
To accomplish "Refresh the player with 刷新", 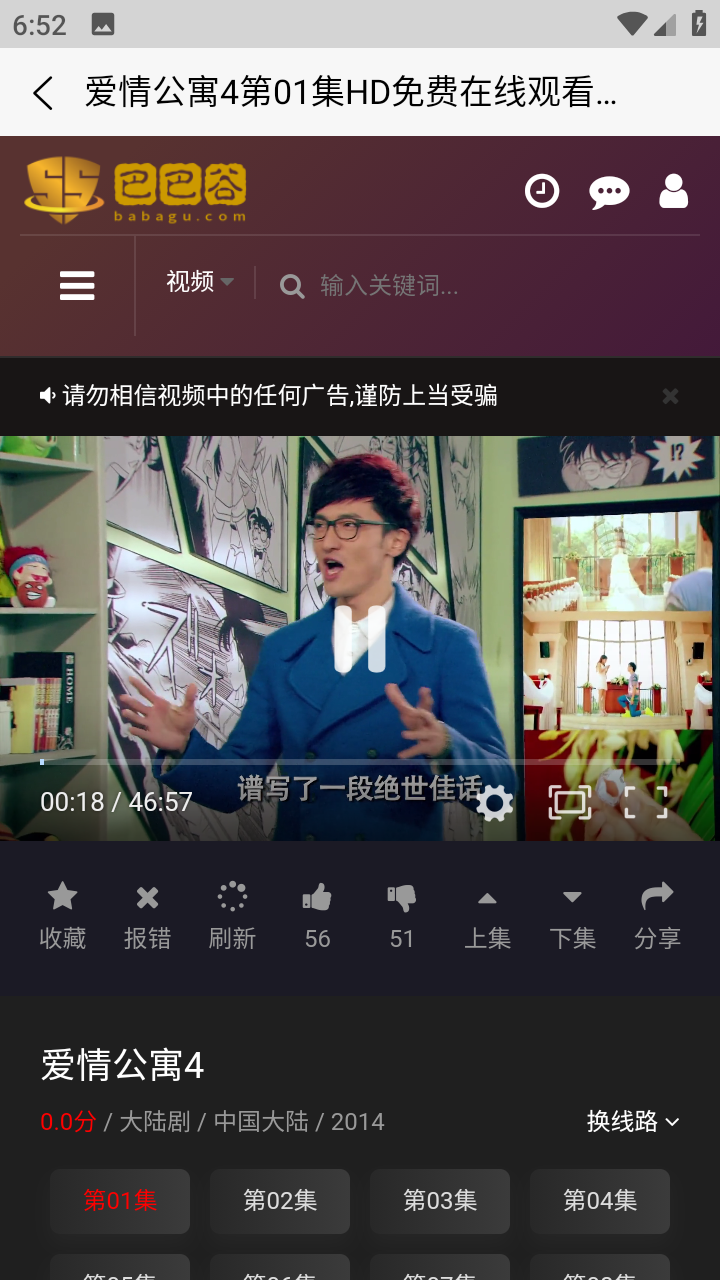I will (x=232, y=916).
